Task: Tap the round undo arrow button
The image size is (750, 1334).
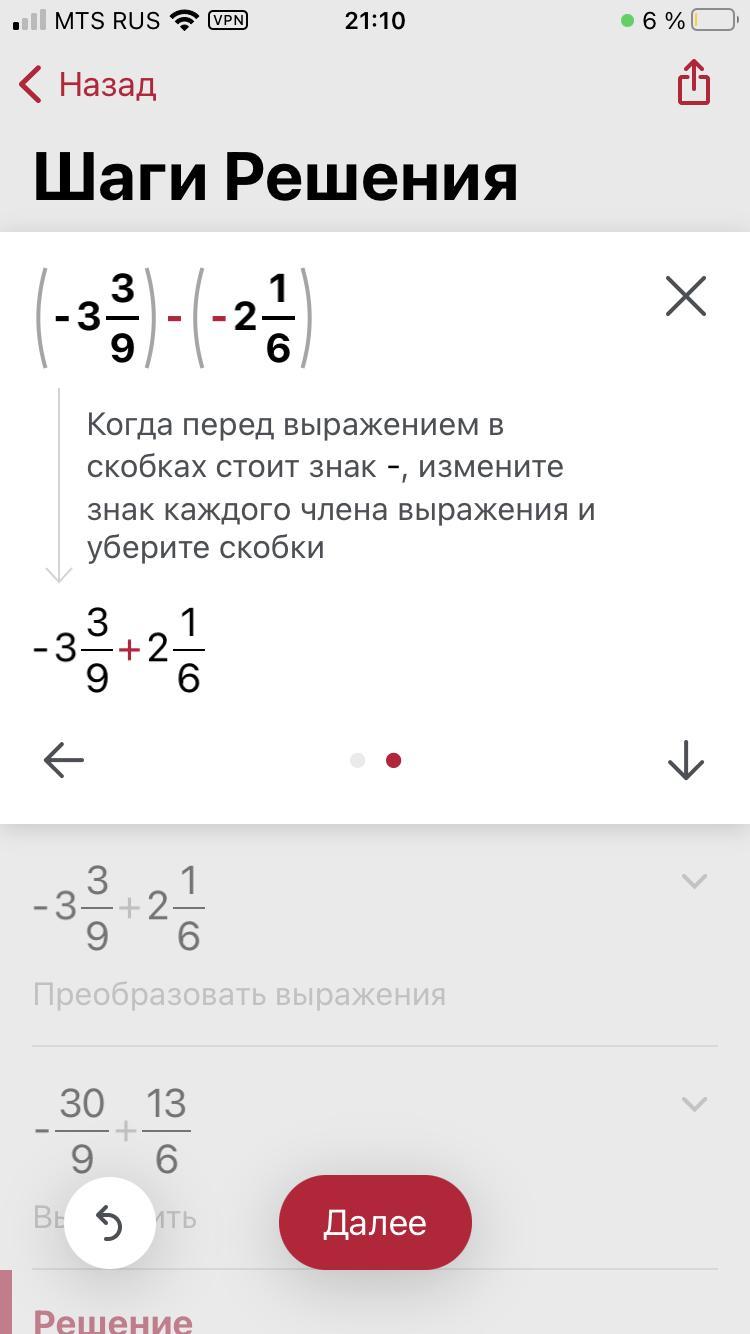Action: coord(110,1223)
